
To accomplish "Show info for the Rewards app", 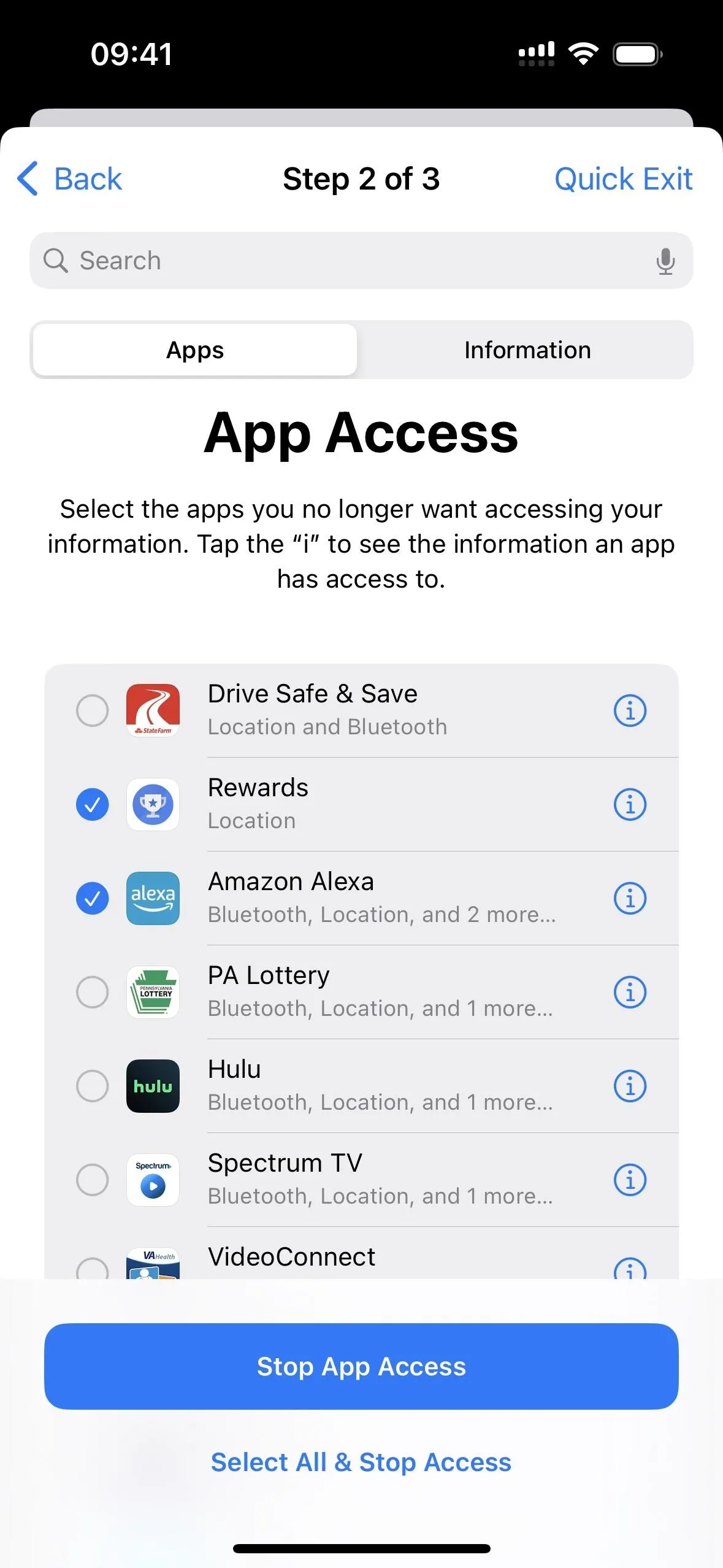I will coord(630,804).
